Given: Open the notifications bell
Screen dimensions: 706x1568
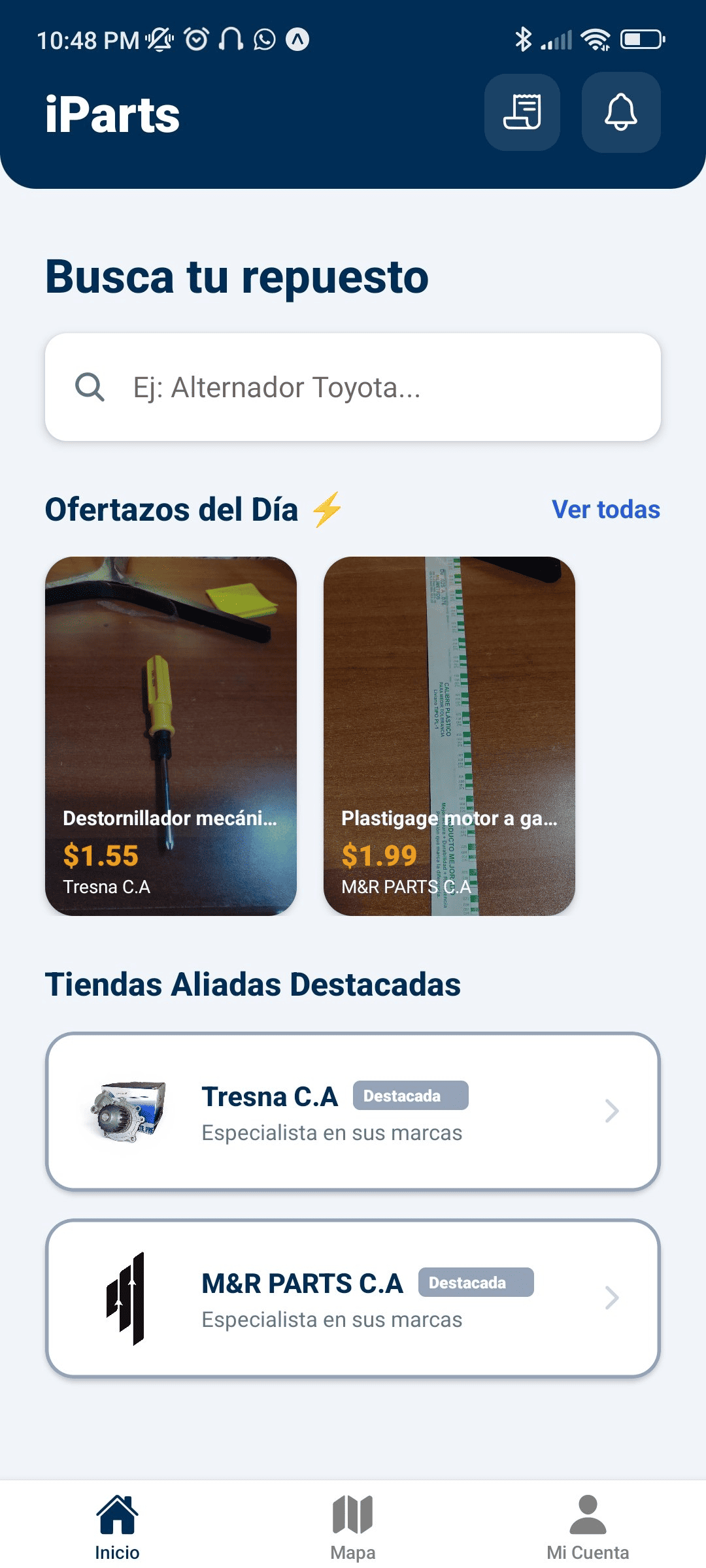Looking at the screenshot, I should pos(621,112).
